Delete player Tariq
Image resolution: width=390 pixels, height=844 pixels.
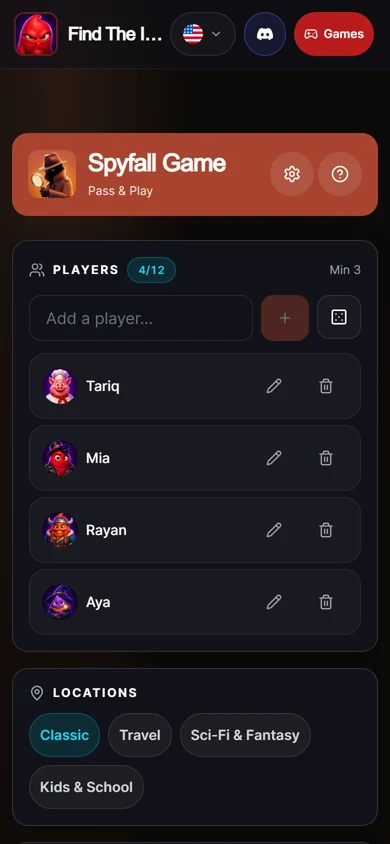tap(325, 386)
